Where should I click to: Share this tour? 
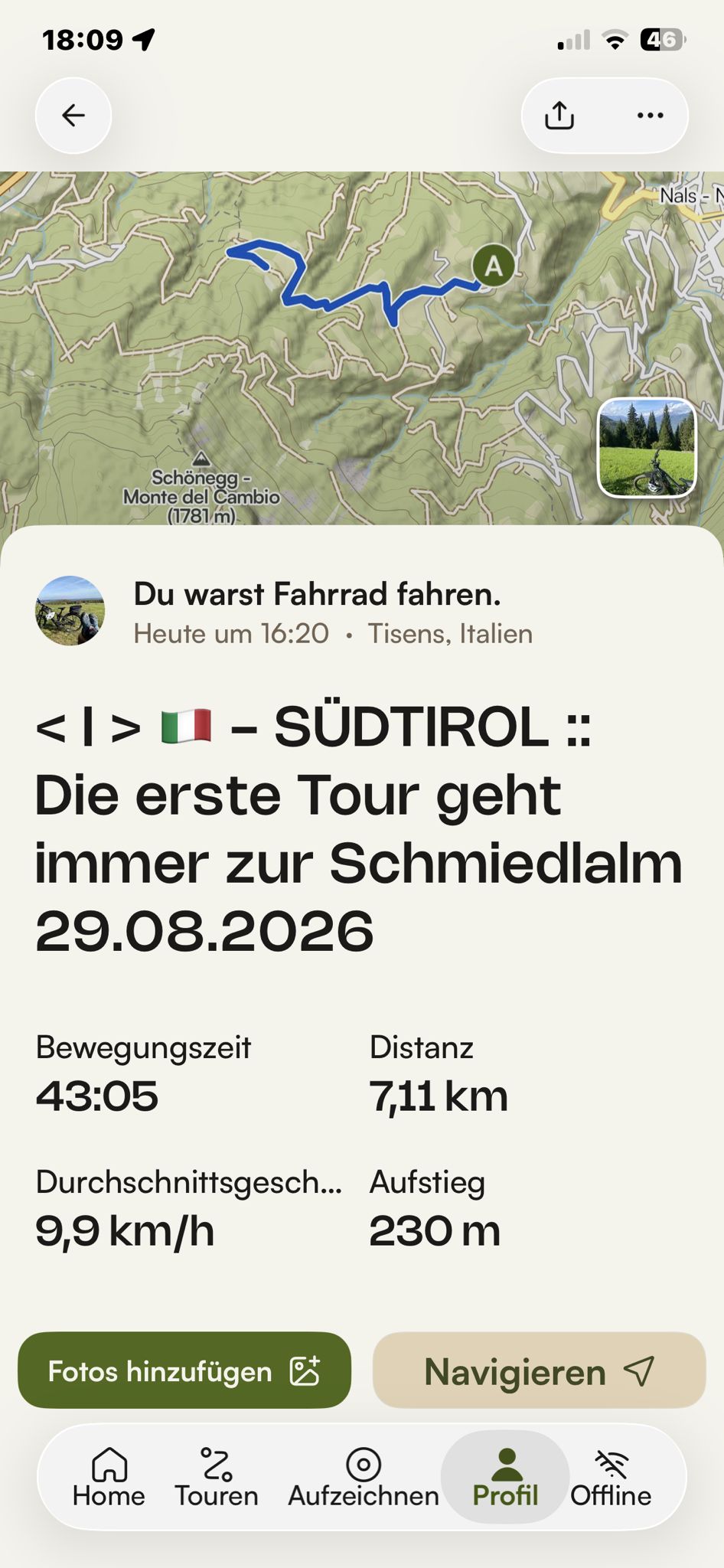pos(559,116)
